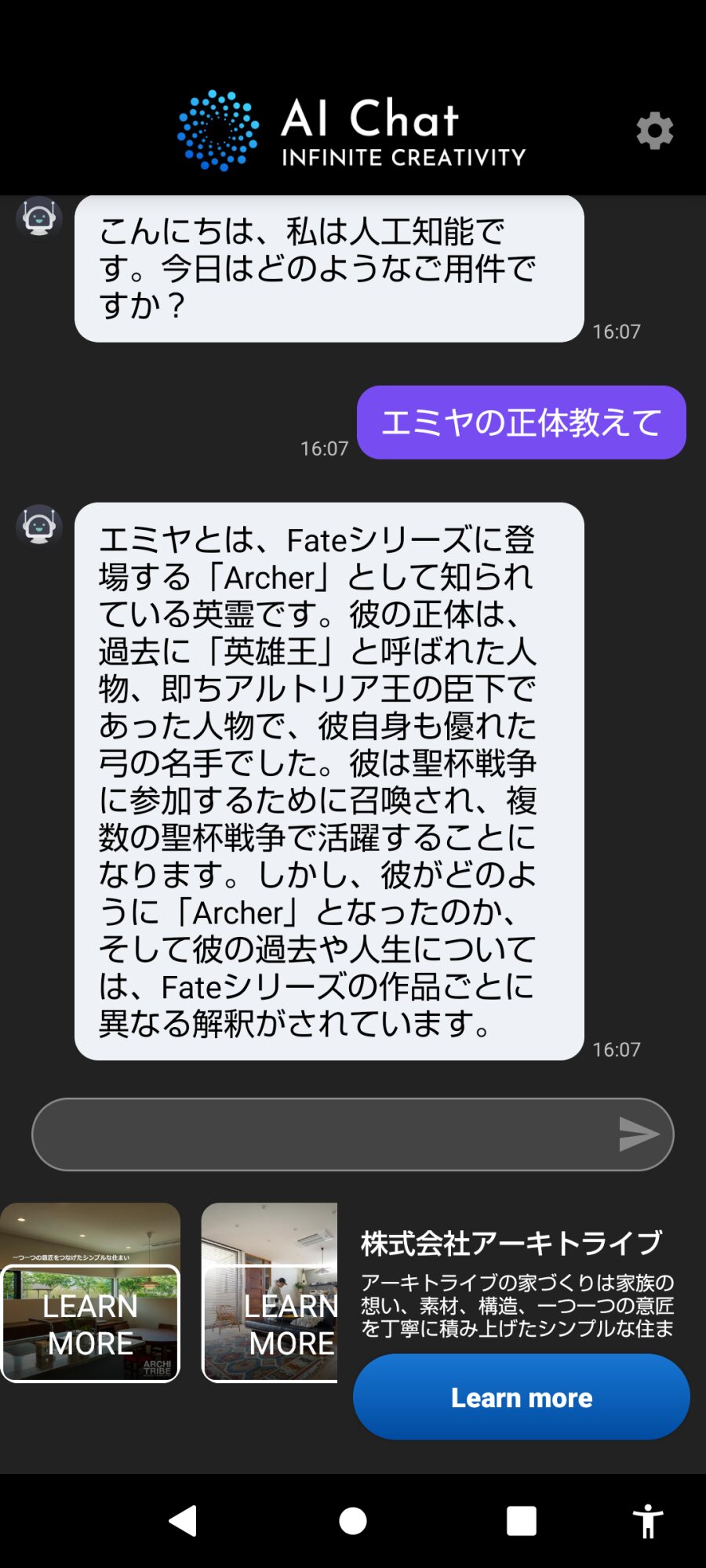Show recent apps
The image size is (706, 1568).
pyautogui.click(x=522, y=1521)
